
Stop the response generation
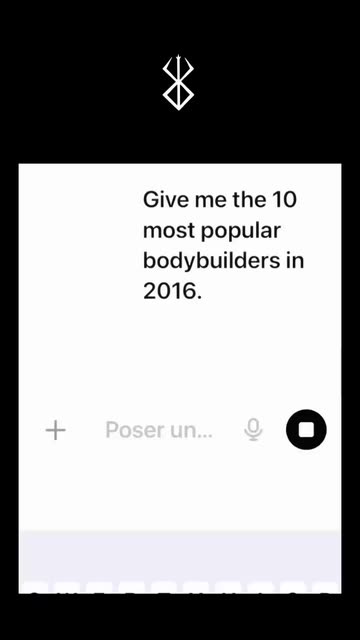(x=306, y=429)
